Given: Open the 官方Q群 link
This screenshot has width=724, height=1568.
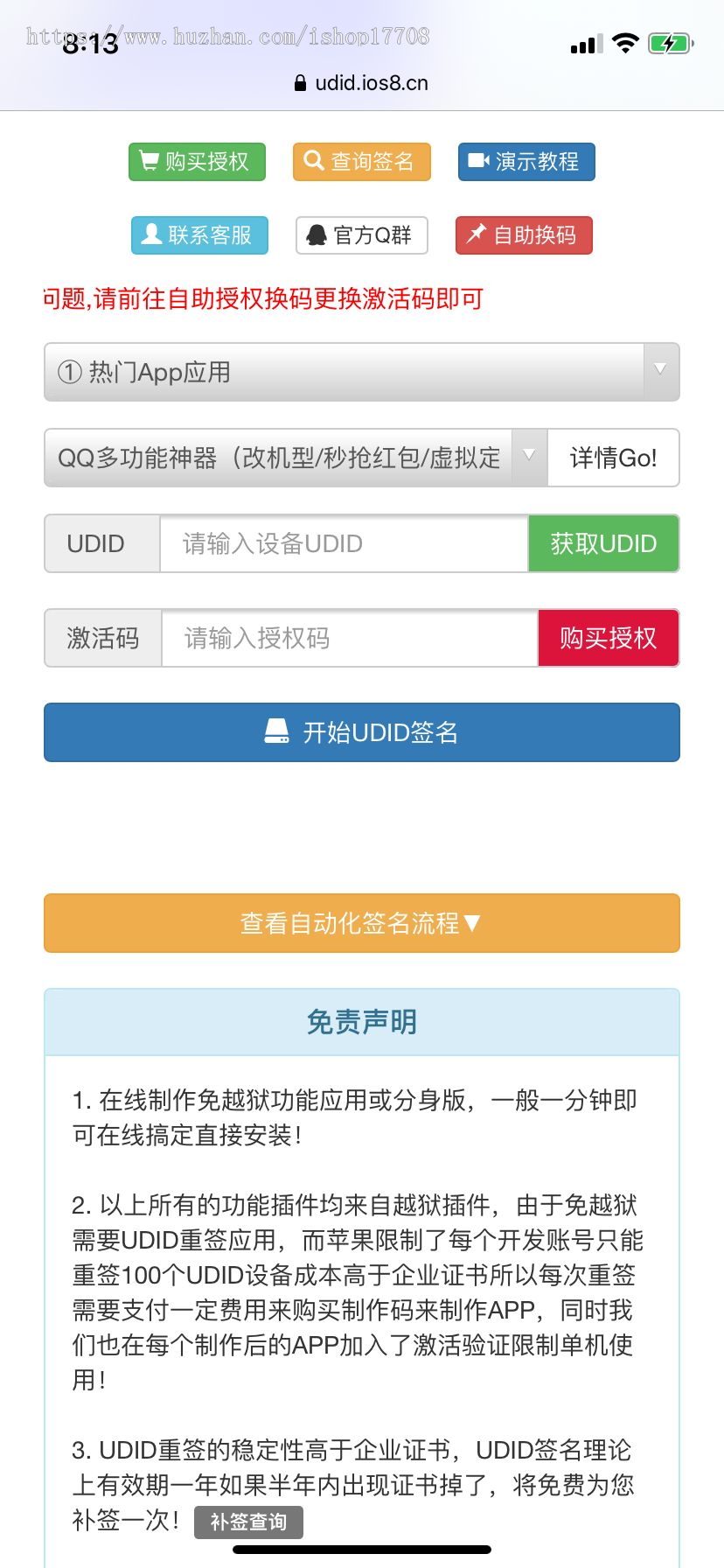Looking at the screenshot, I should pyautogui.click(x=361, y=235).
